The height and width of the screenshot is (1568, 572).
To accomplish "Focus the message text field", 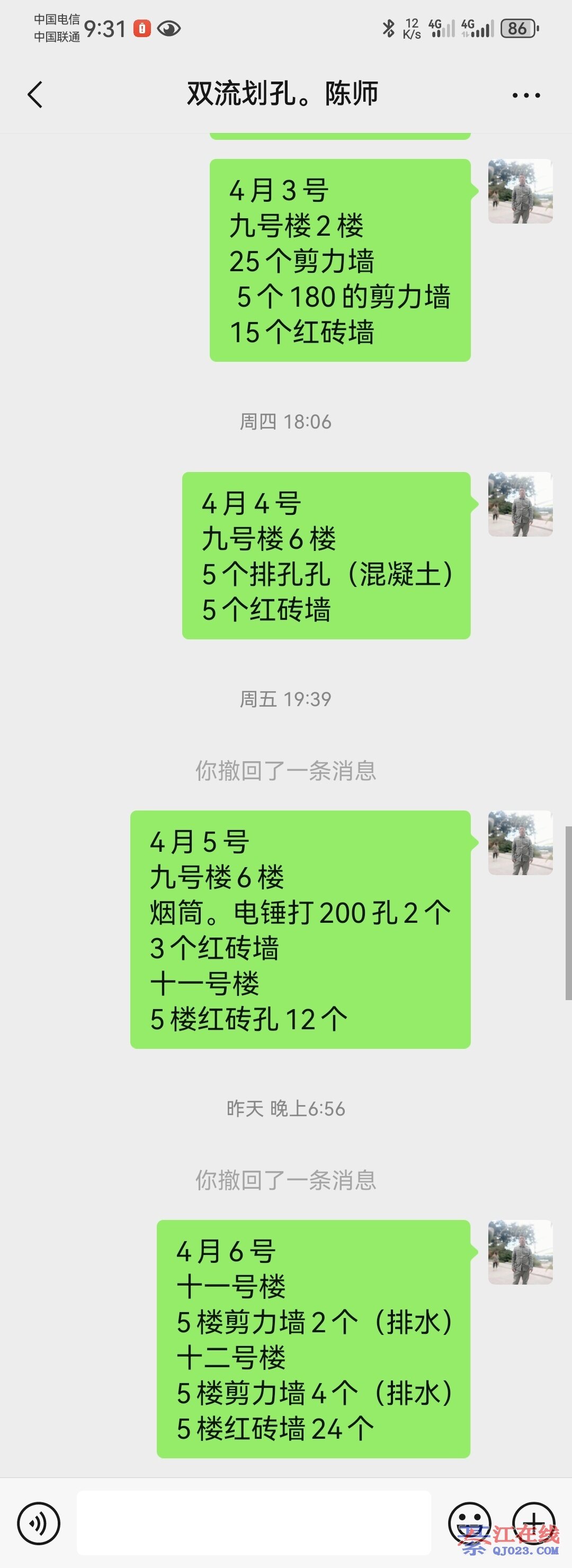I will point(253,1523).
